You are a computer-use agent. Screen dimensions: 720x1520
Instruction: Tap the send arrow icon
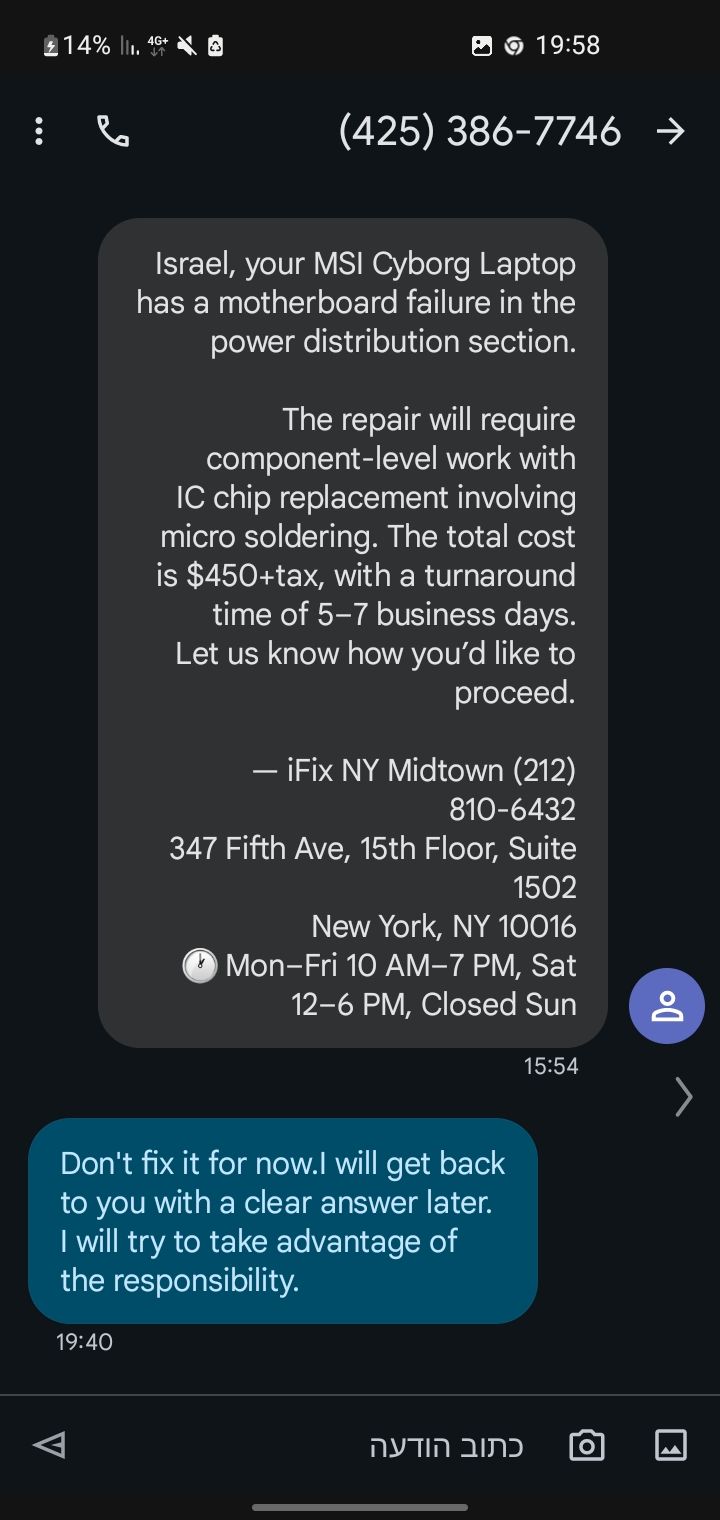[49, 1445]
